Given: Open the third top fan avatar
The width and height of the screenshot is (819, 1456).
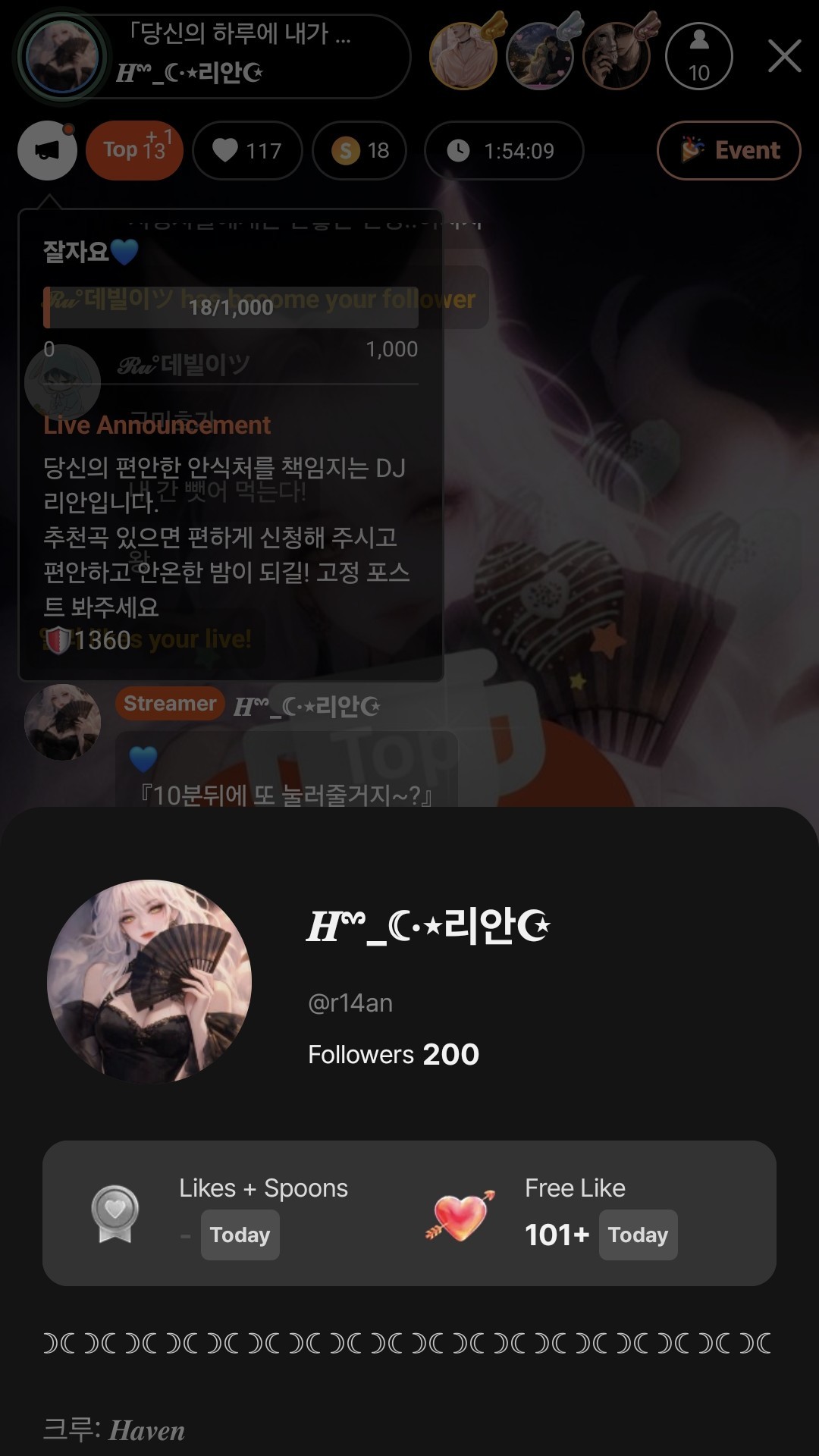Looking at the screenshot, I should 617,56.
